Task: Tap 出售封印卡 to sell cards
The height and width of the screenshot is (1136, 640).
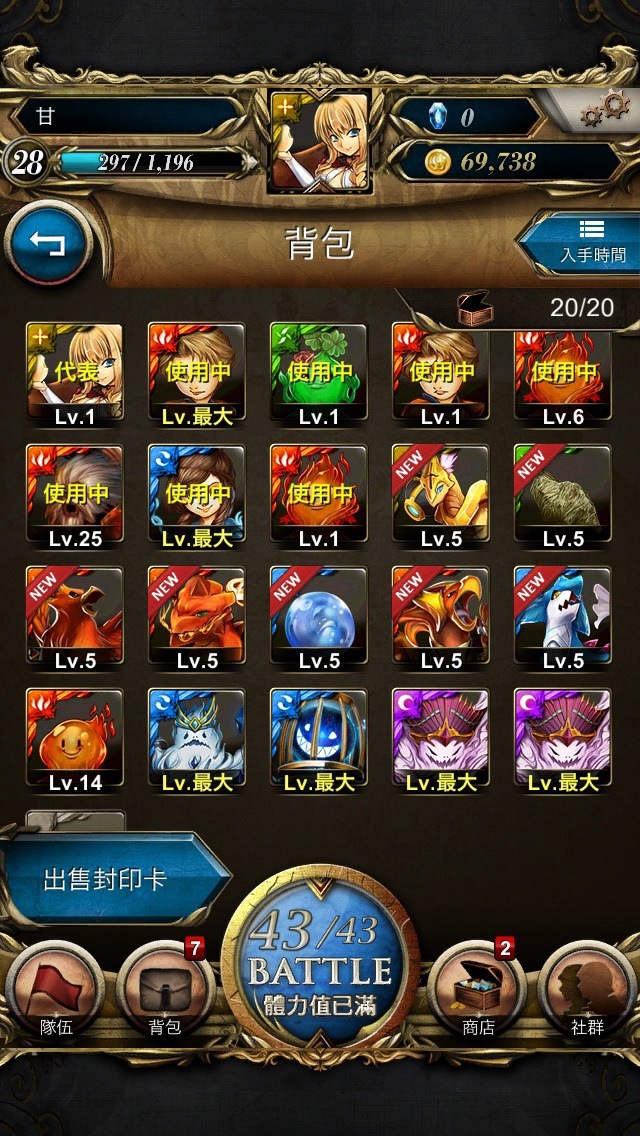Action: click(105, 880)
